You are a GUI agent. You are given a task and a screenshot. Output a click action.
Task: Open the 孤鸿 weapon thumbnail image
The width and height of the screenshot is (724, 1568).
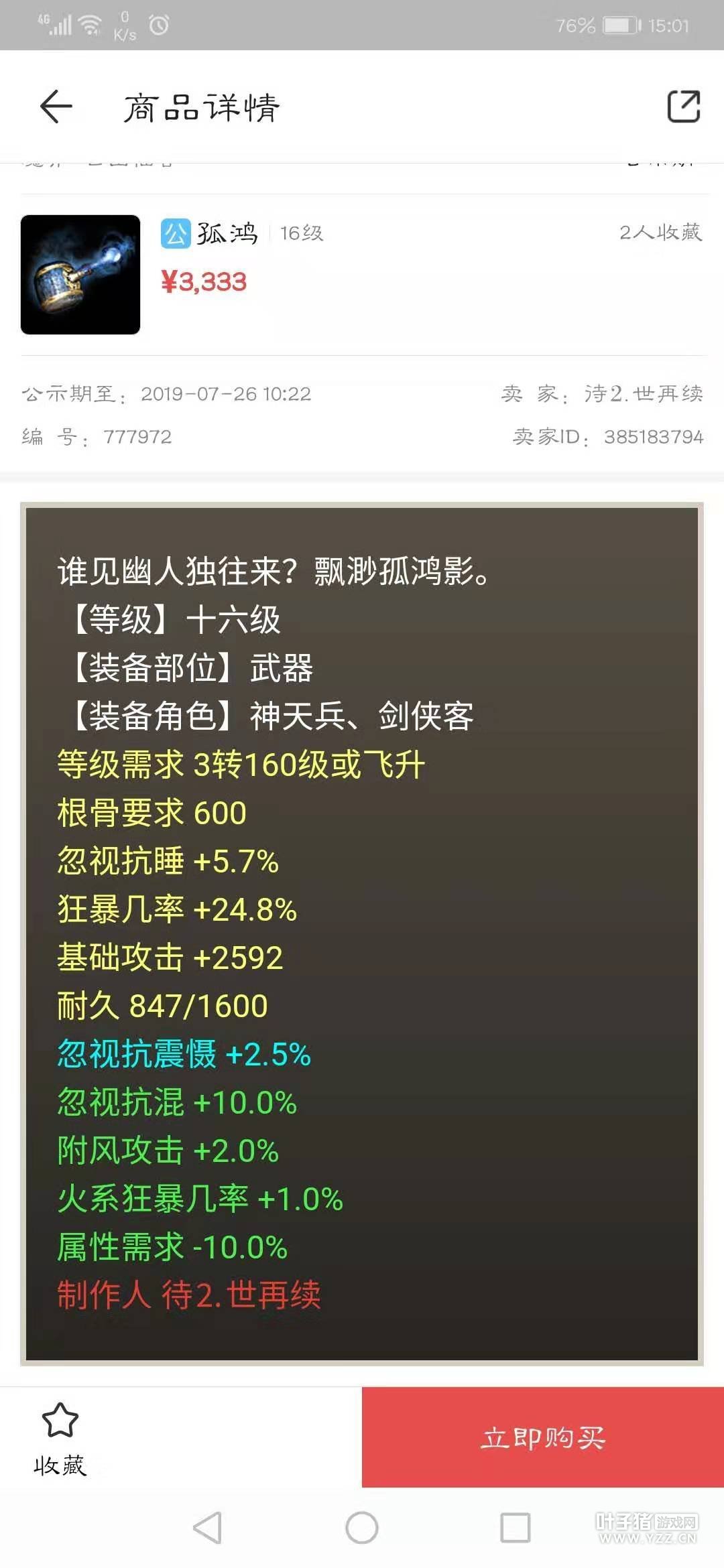tap(80, 275)
